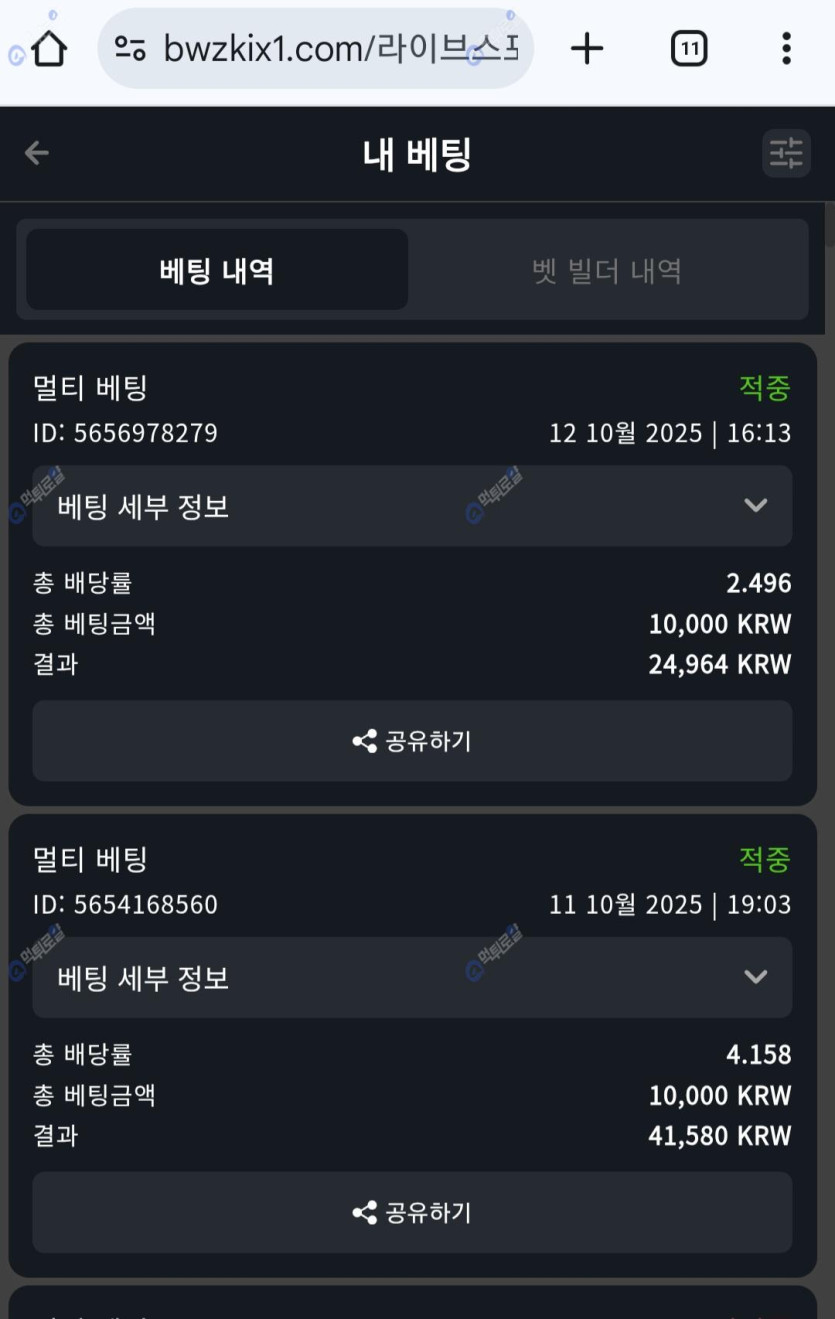Viewport: 835px width, 1319px height.
Task: Share bet 5654168560 with 공유하기
Action: tap(412, 1213)
